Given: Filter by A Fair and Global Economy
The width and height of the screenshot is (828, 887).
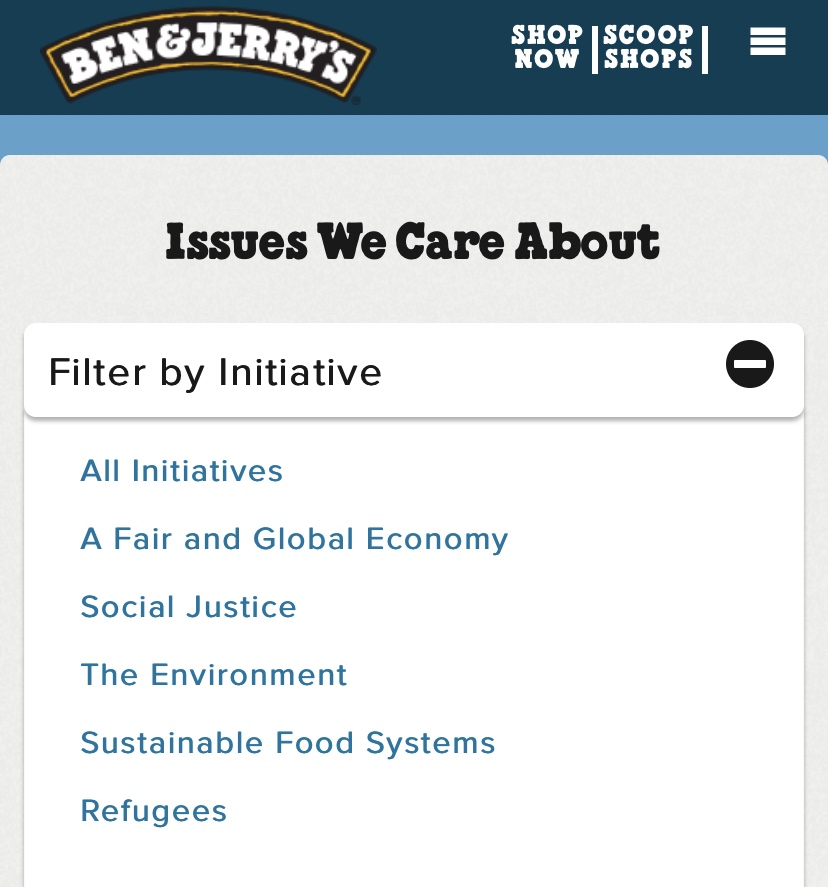Looking at the screenshot, I should click(294, 539).
